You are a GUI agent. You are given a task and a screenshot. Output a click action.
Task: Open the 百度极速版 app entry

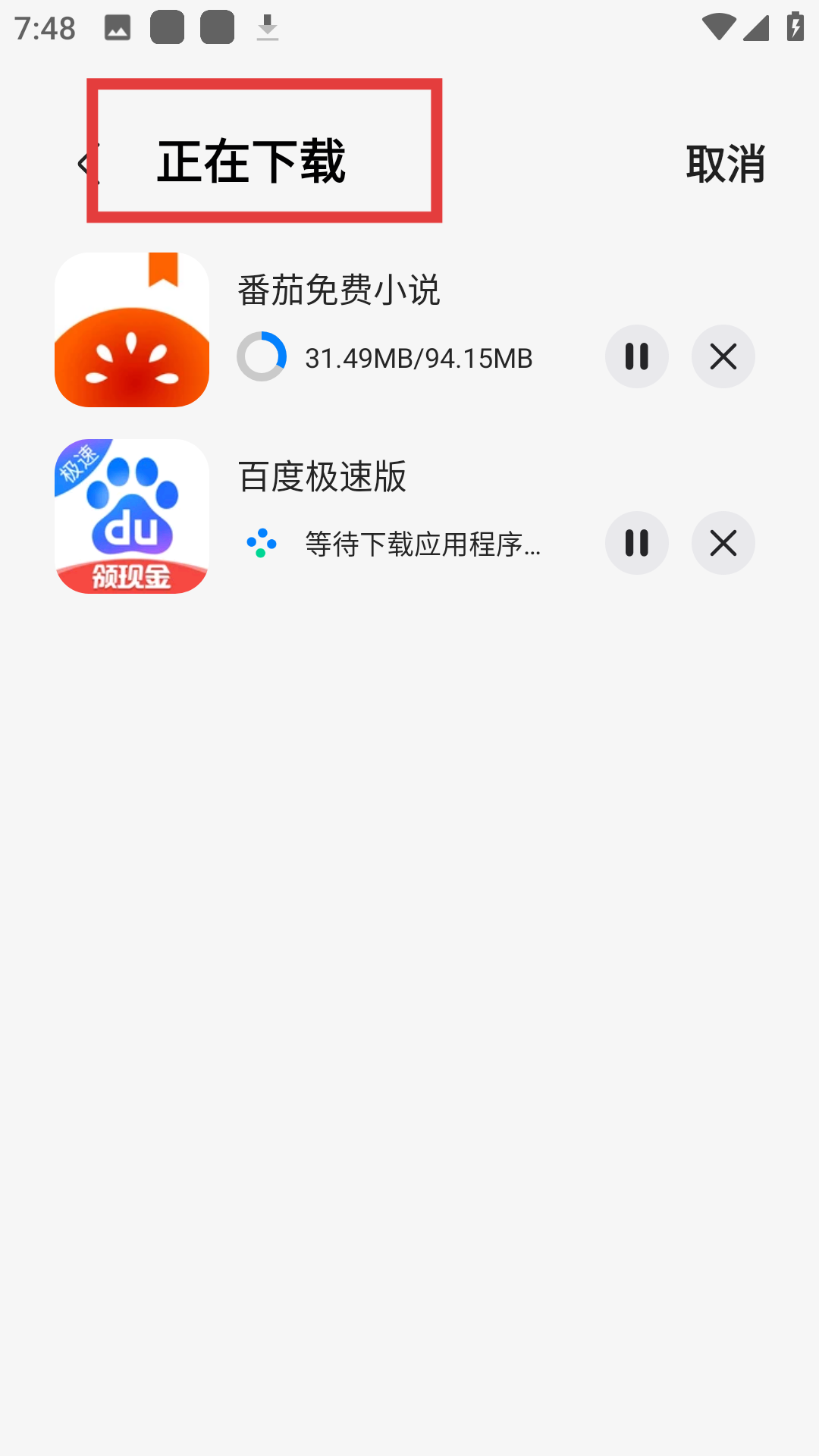click(x=132, y=516)
